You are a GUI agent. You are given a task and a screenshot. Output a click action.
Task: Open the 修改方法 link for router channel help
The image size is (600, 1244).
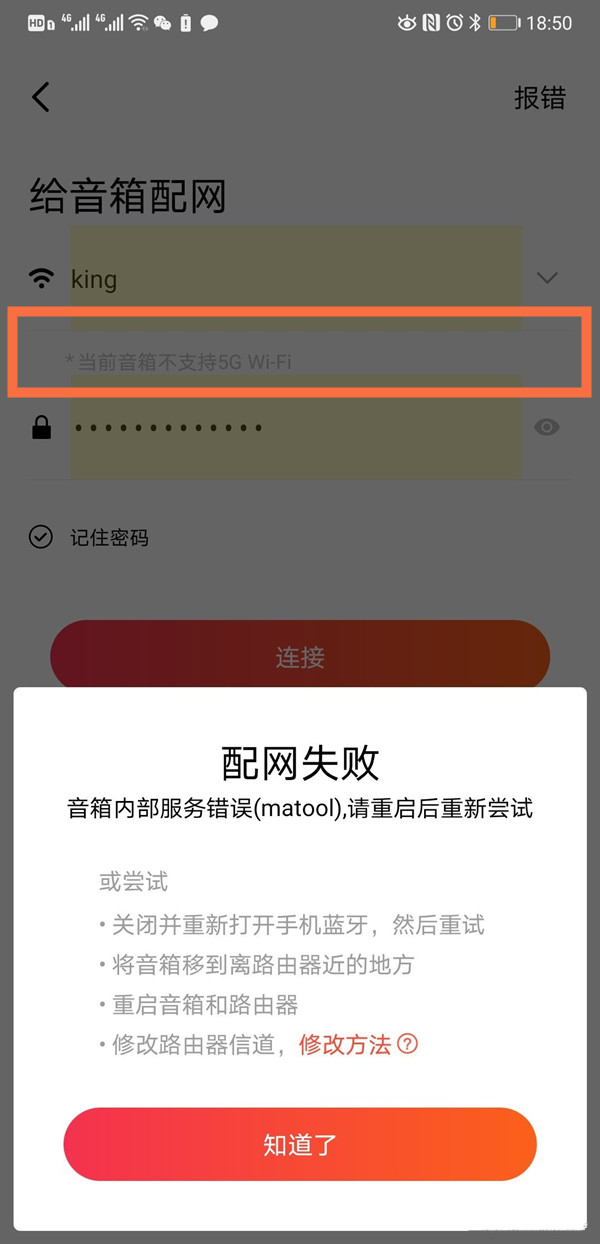tap(357, 1044)
